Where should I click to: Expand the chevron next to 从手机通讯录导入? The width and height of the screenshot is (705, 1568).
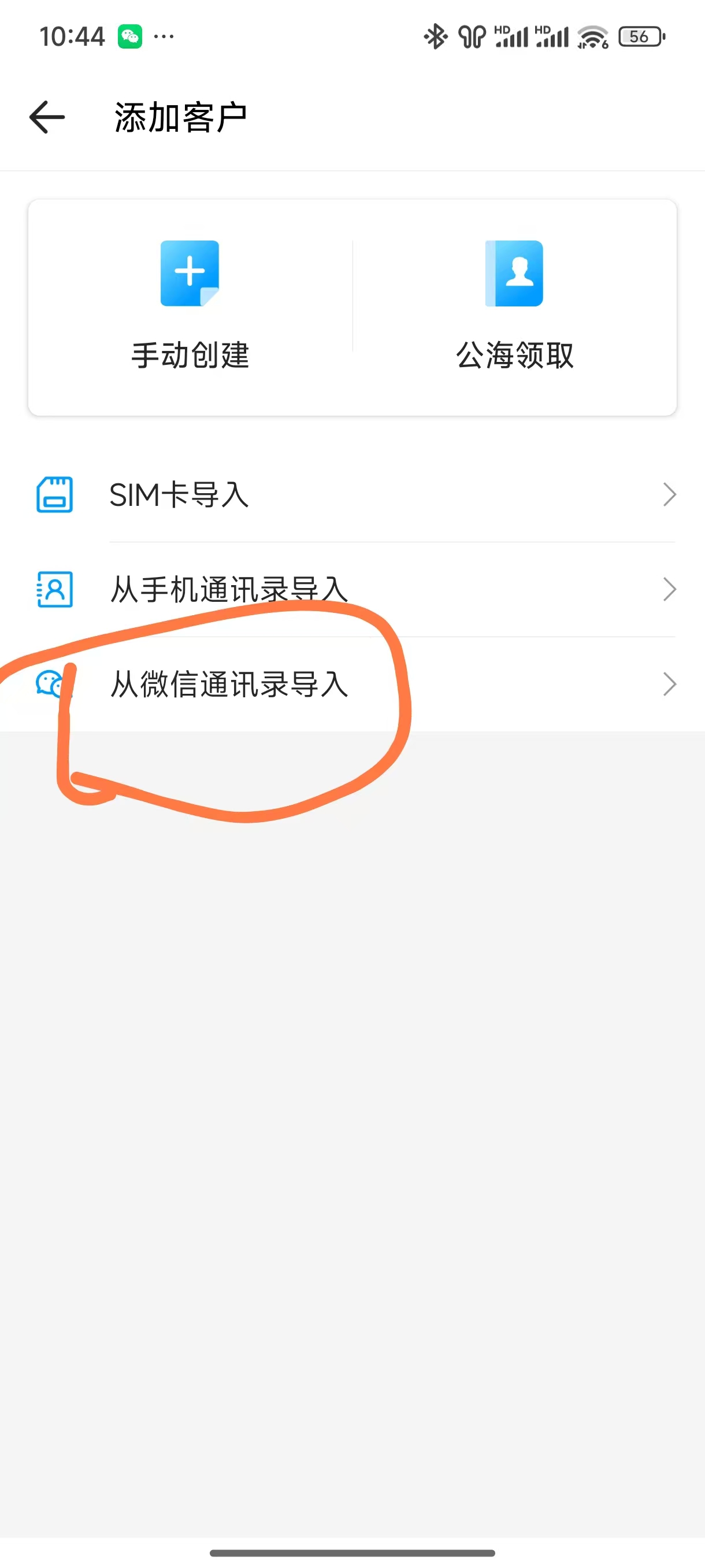[669, 589]
